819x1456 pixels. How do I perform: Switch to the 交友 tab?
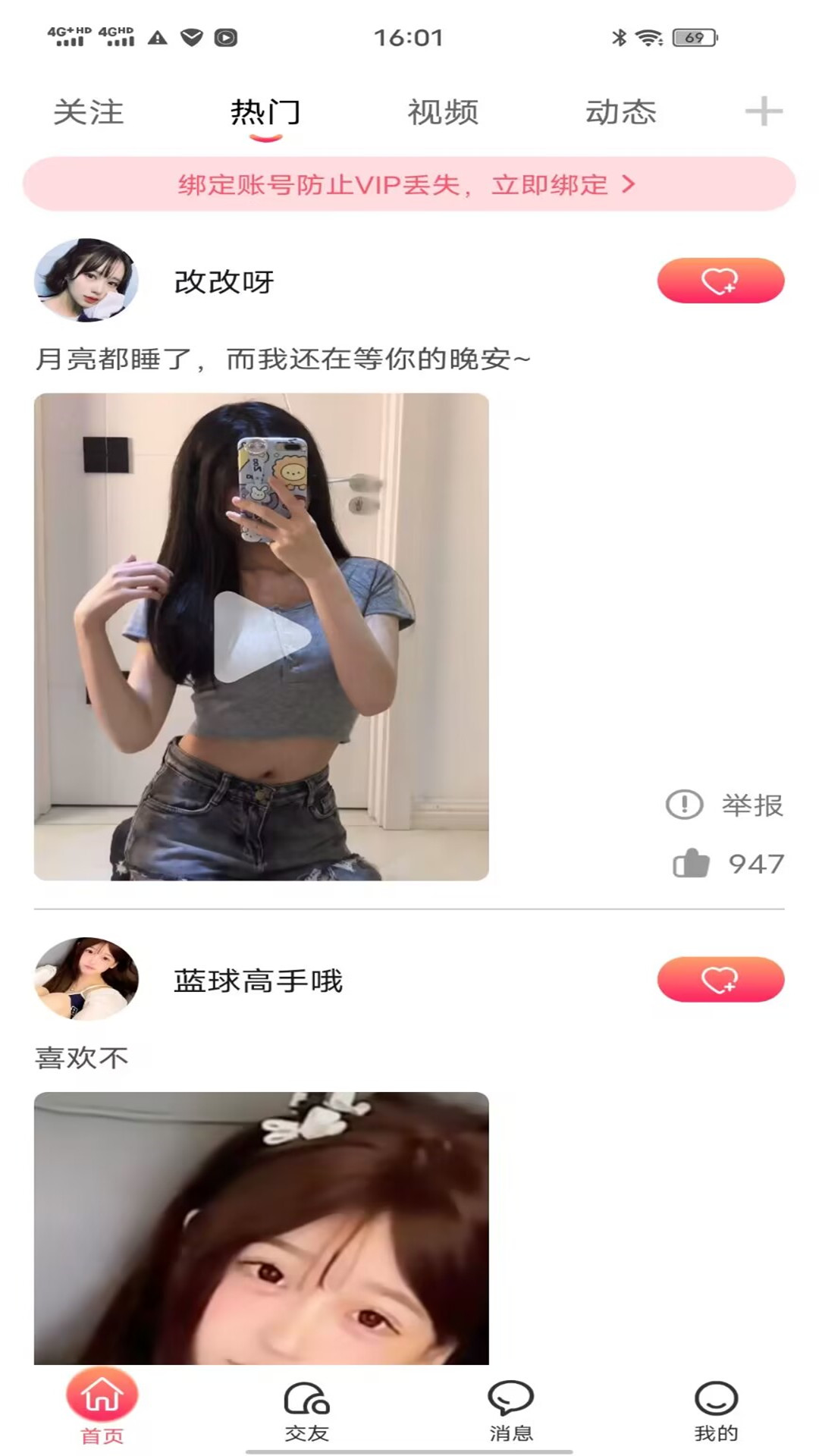306,1410
